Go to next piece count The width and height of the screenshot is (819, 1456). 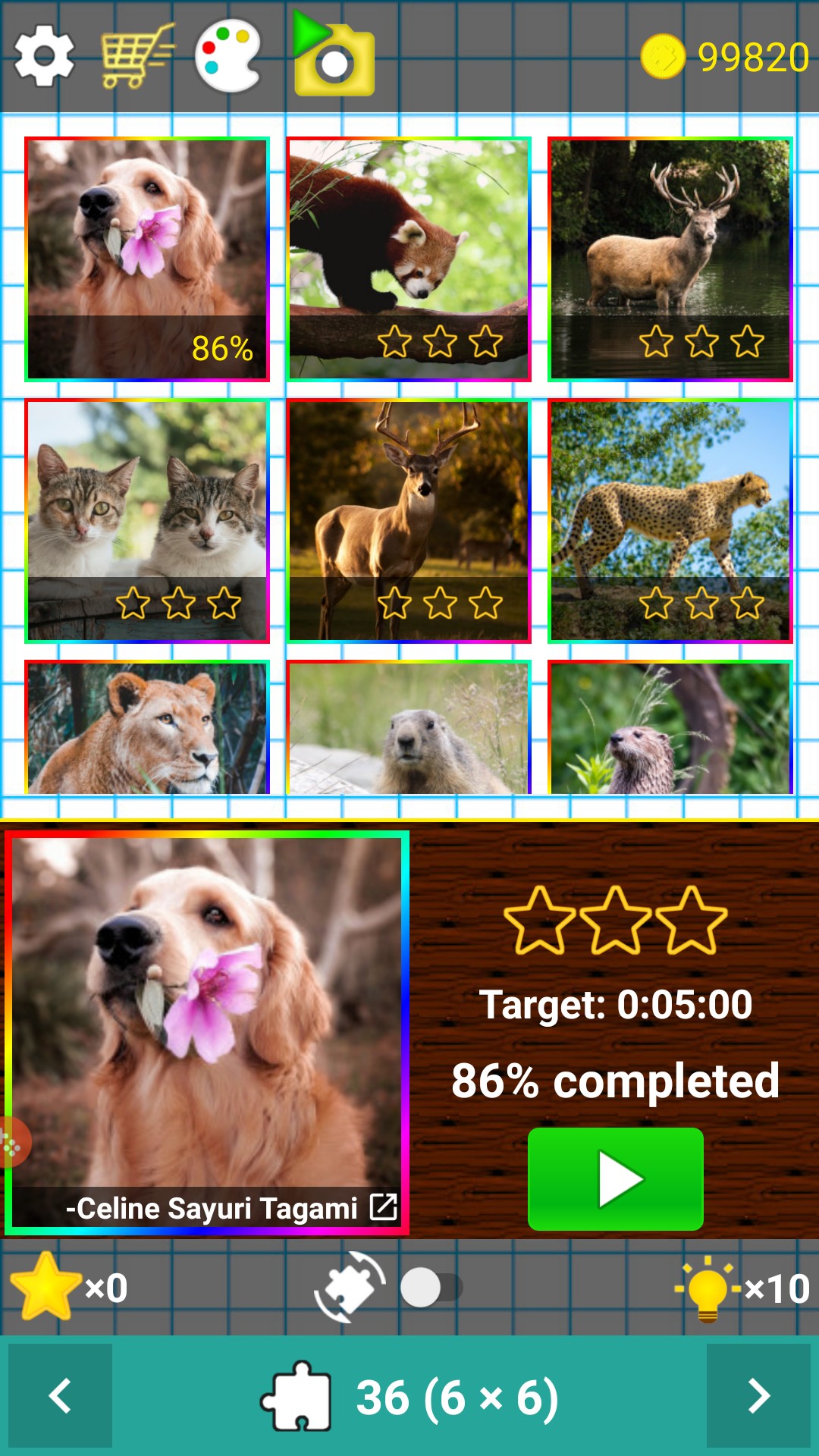point(758,1395)
